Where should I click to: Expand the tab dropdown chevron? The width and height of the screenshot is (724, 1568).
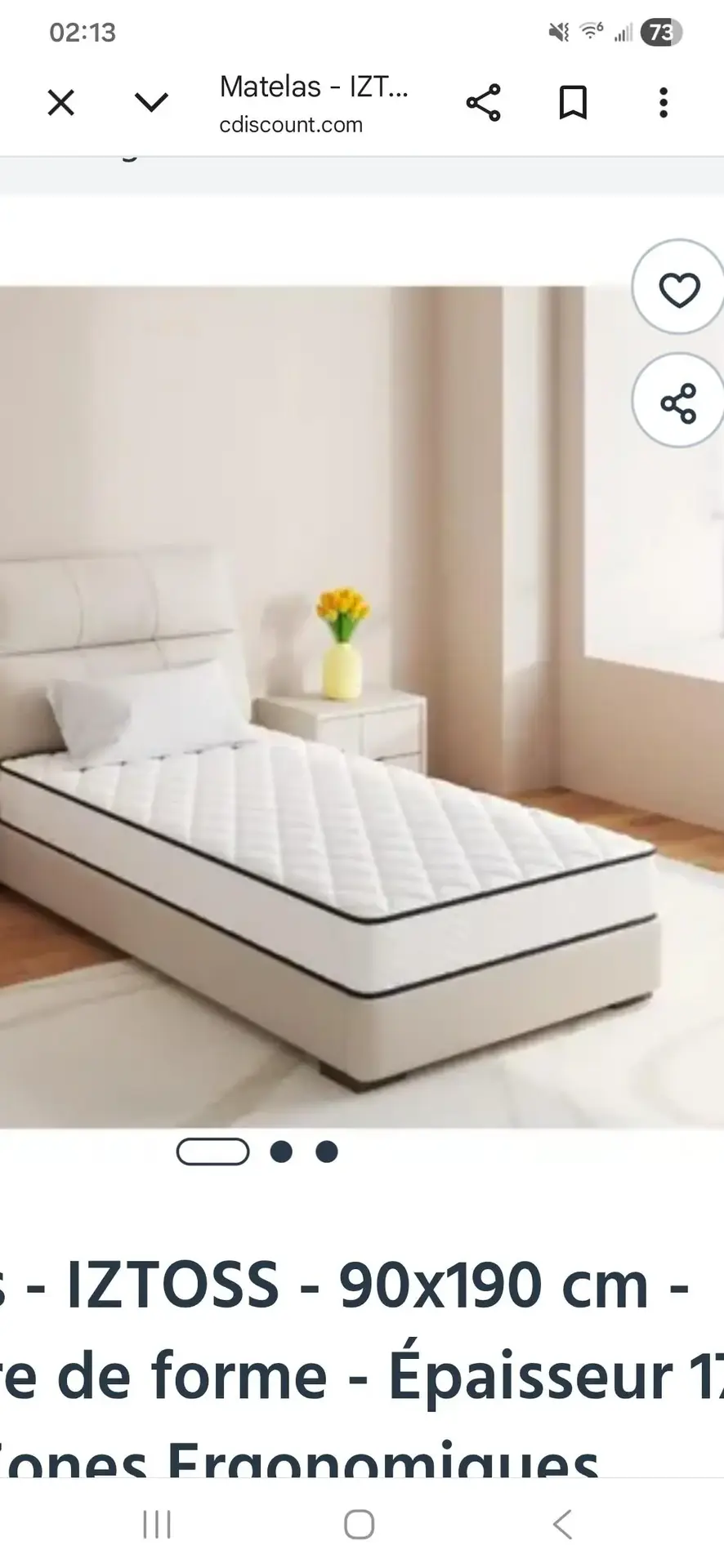[x=151, y=103]
